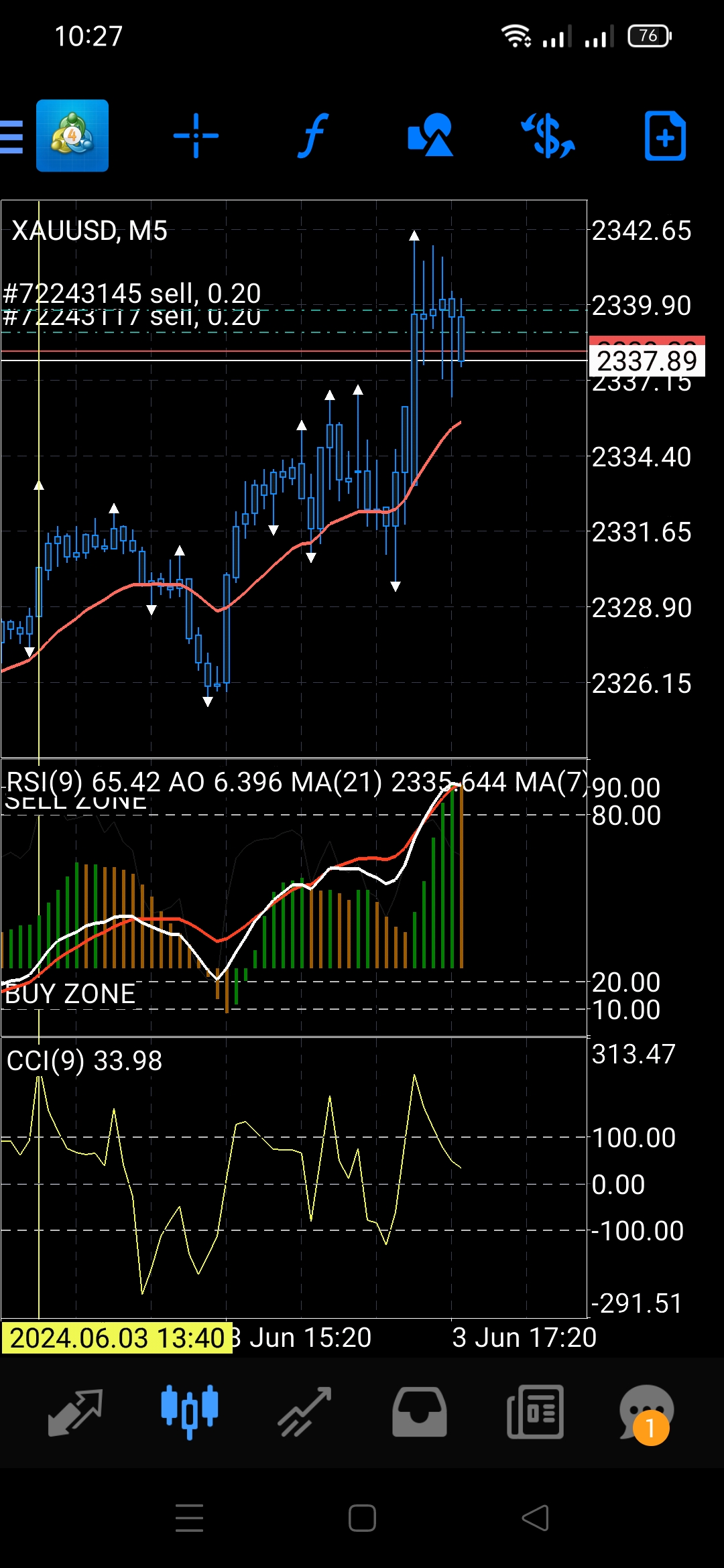Screen dimensions: 724x1568
Task: Open the side menu drawer
Action: pyautogui.click(x=12, y=137)
